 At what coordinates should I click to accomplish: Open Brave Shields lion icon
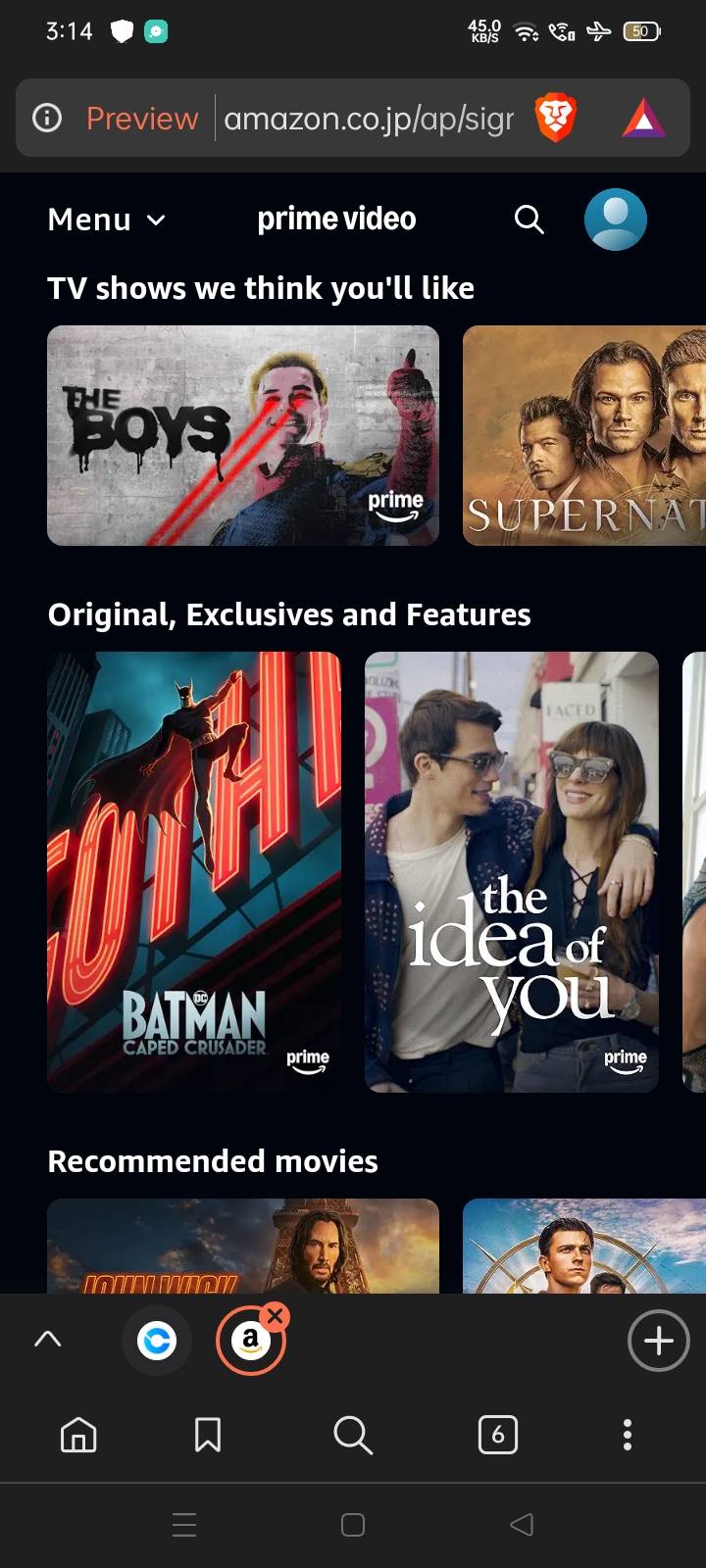555,119
